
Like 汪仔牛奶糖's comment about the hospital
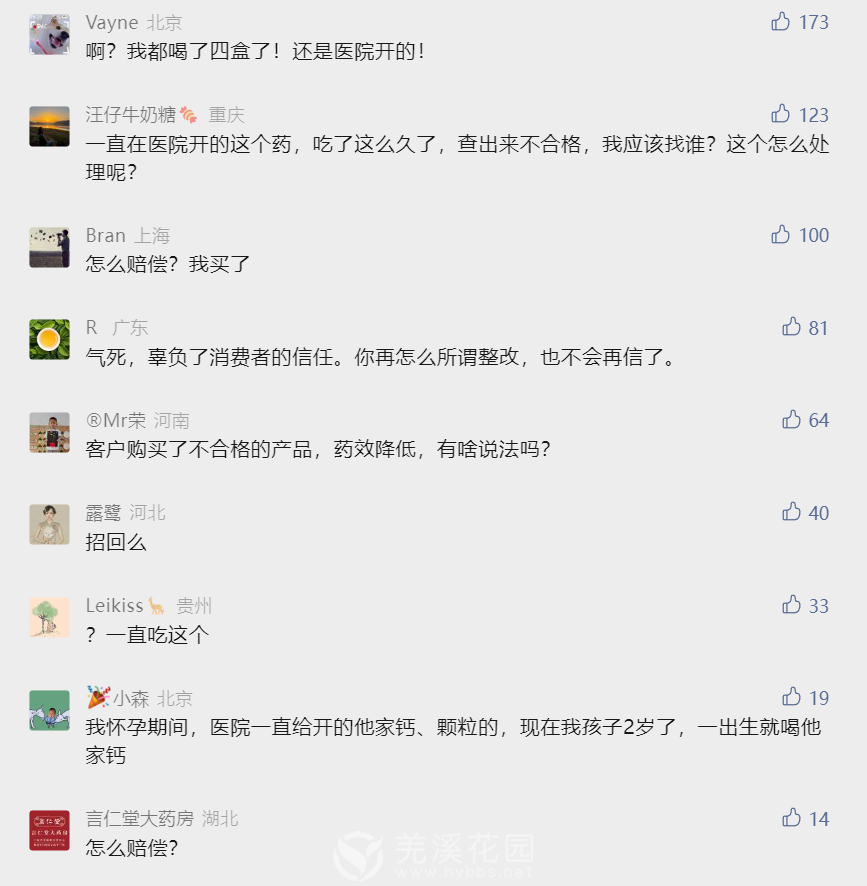pos(781,114)
